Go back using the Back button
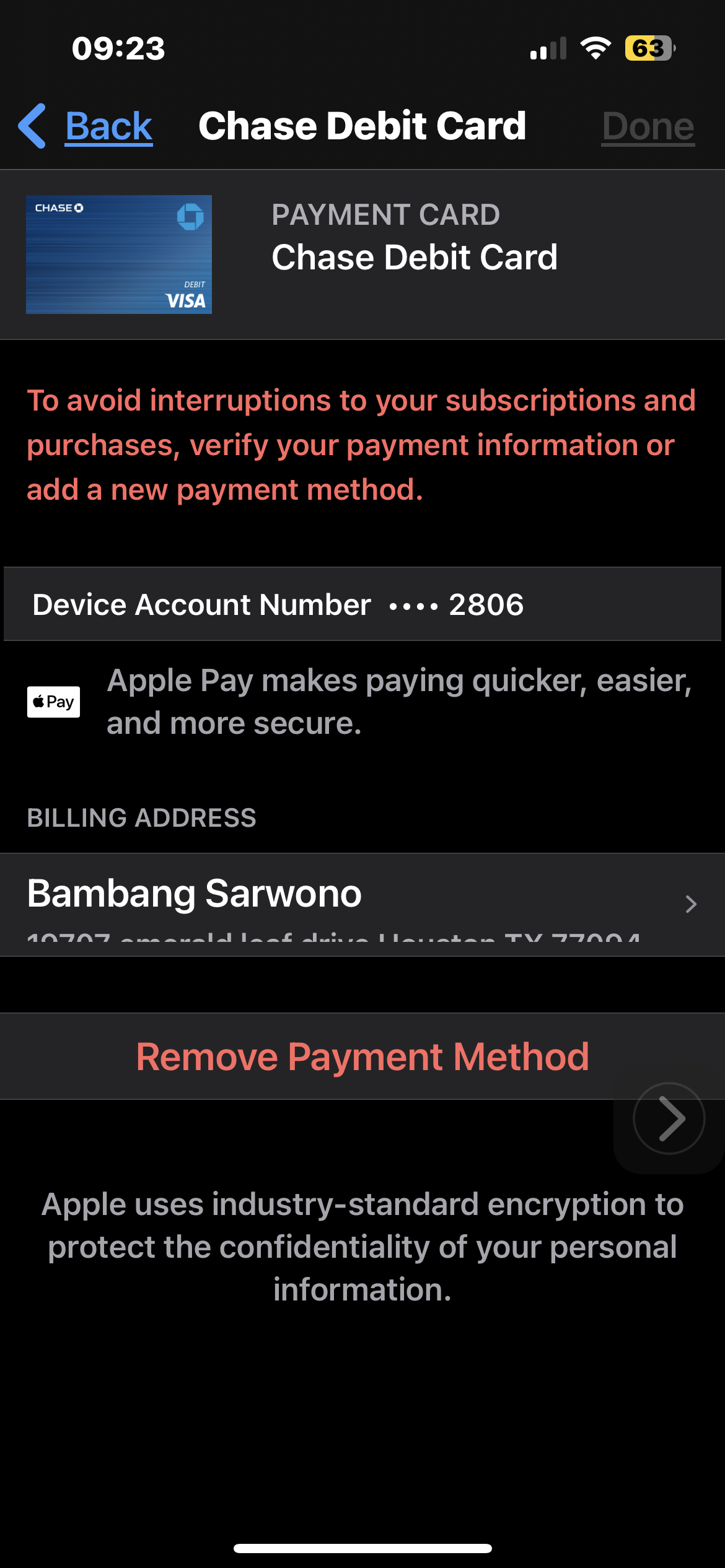 [87, 126]
